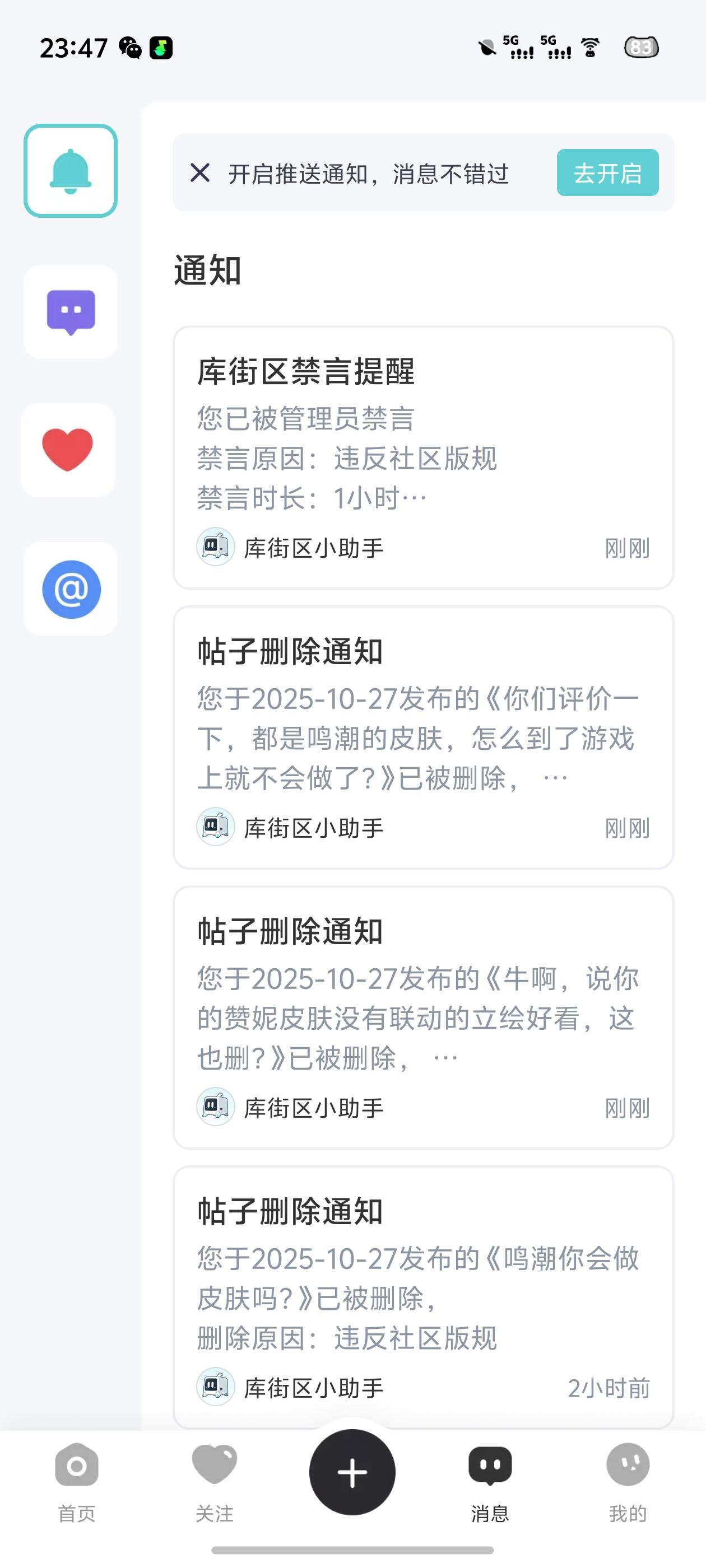This screenshot has width=706, height=1568.
Task: Open deletion notice for 牛啊，说你的赞妮皮肤 post
Action: 422,1017
